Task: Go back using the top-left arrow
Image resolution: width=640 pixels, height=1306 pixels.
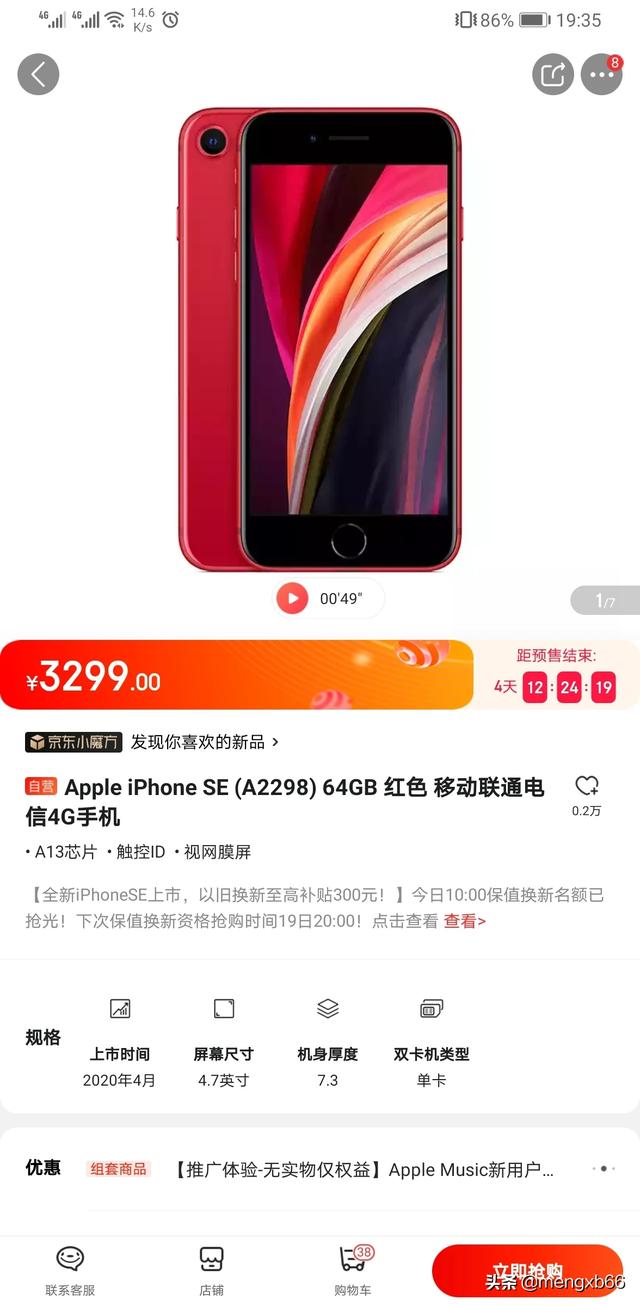Action: tap(38, 74)
